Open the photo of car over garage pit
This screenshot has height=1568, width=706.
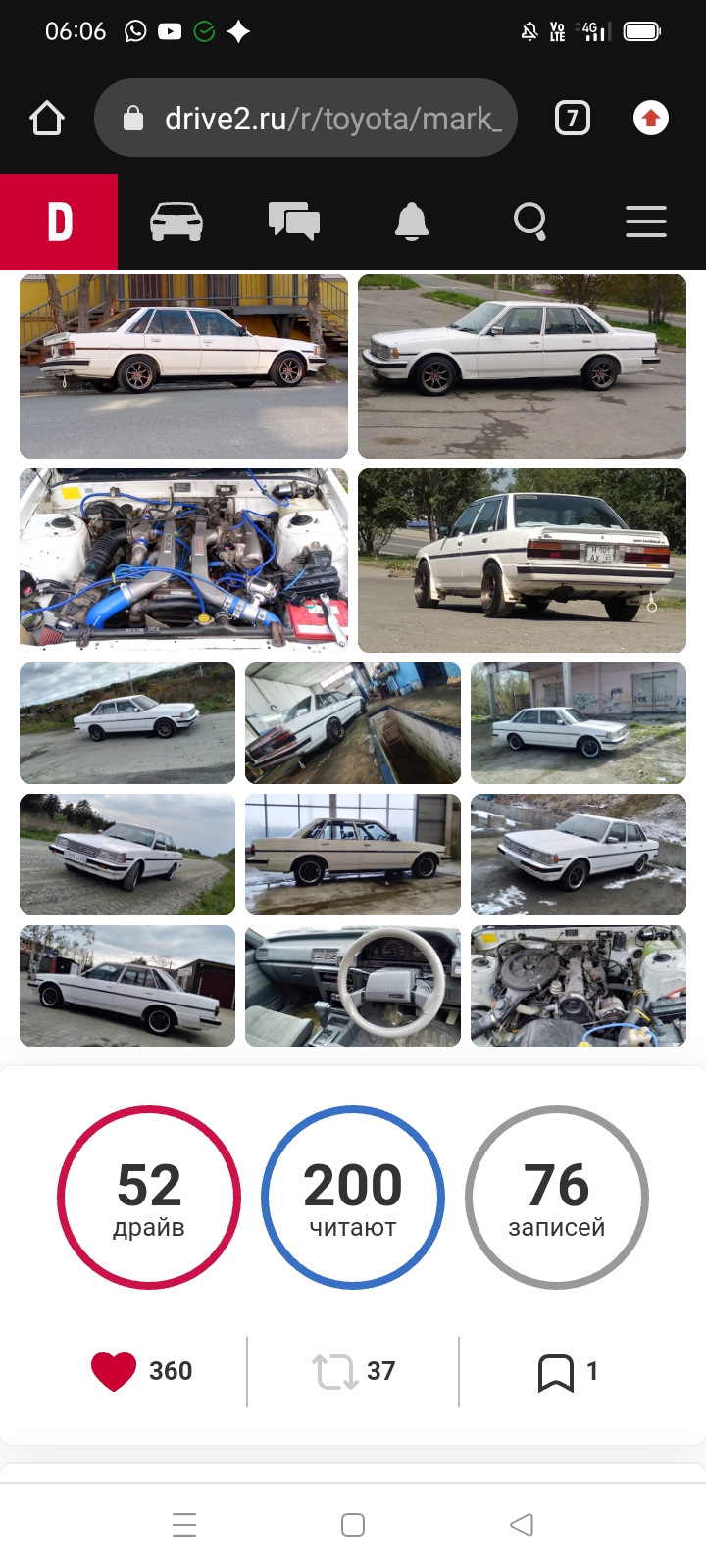pos(353,722)
